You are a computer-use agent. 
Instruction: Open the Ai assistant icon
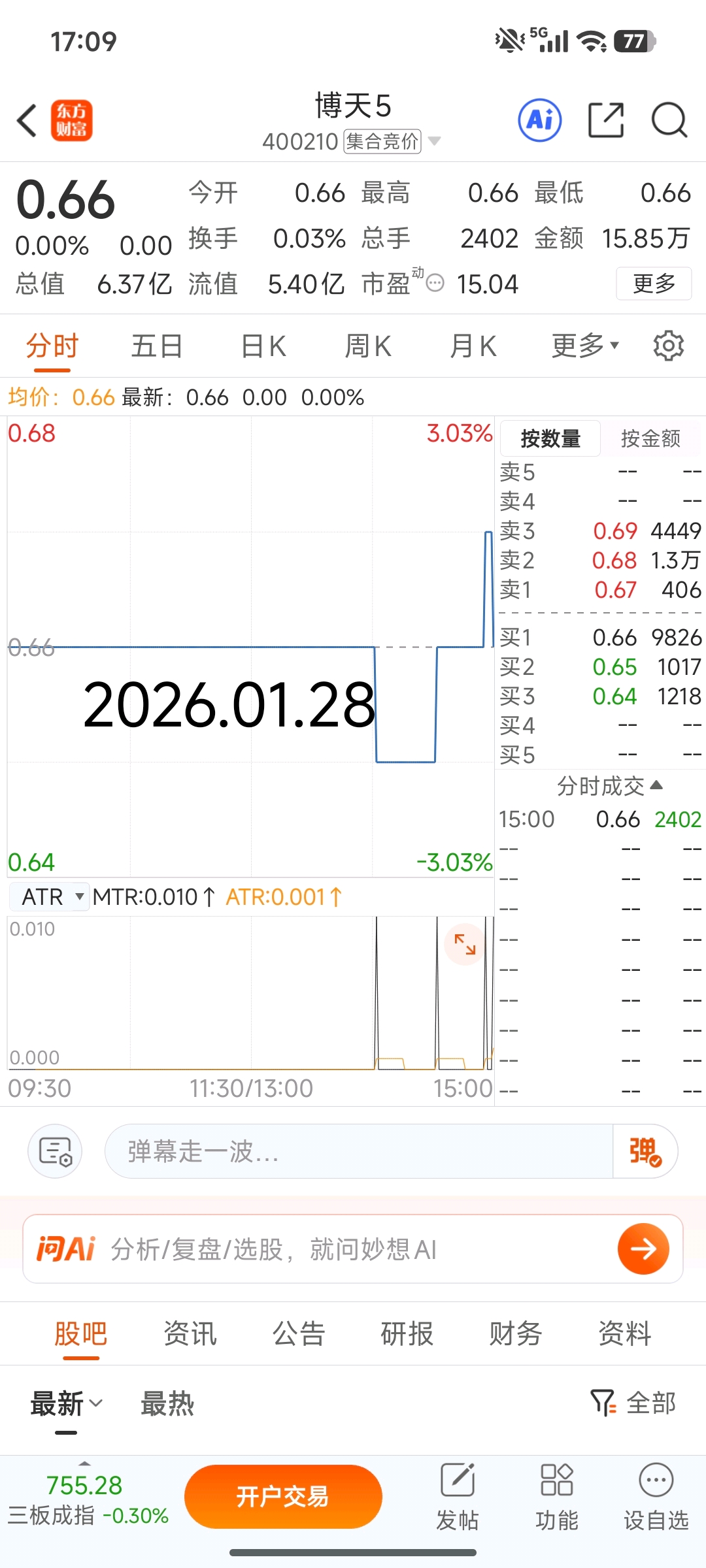coord(539,120)
